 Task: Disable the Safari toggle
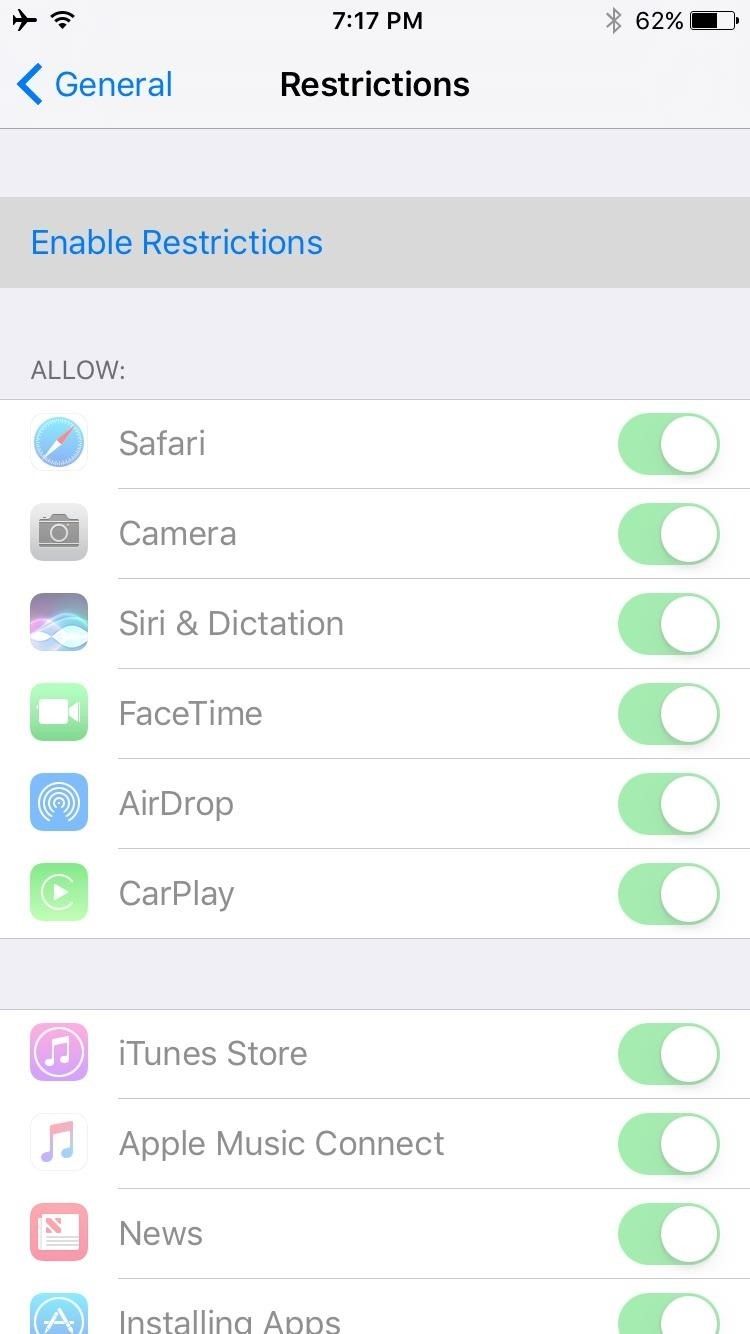668,443
